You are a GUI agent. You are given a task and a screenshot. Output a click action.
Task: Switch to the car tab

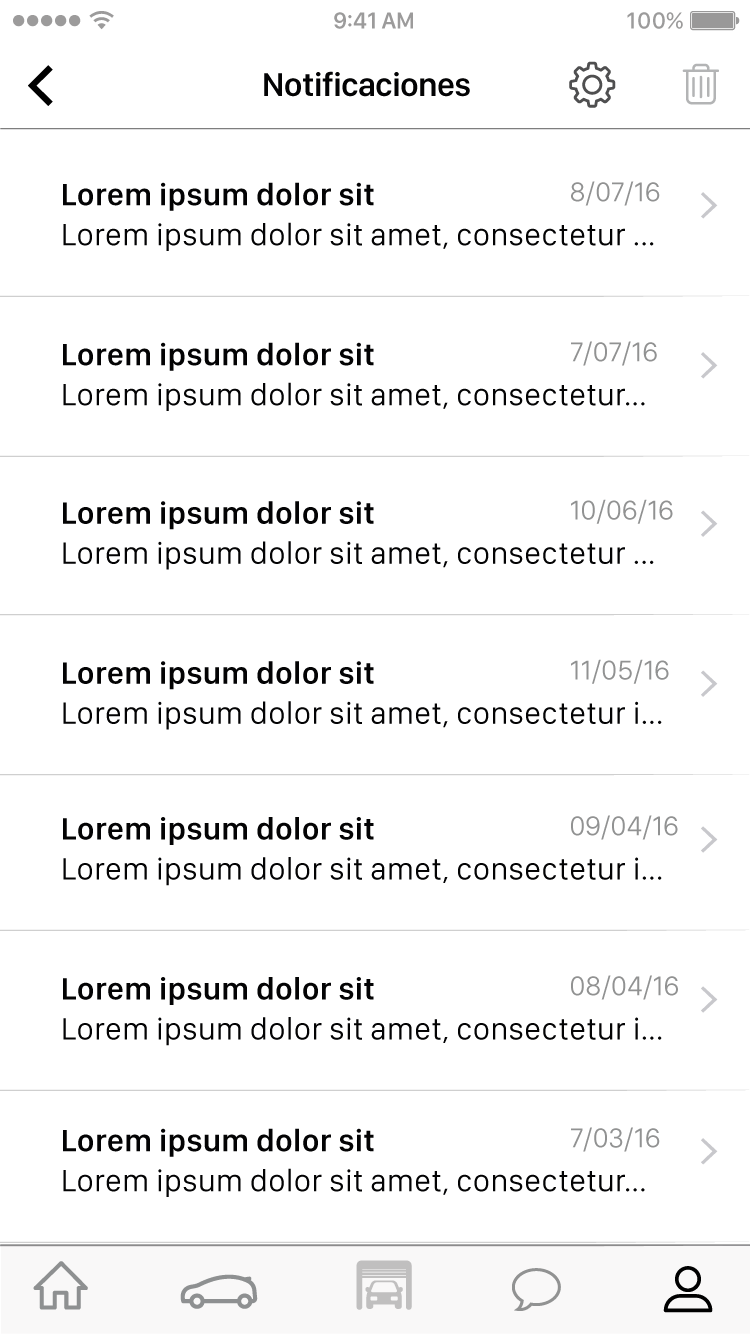(219, 1290)
